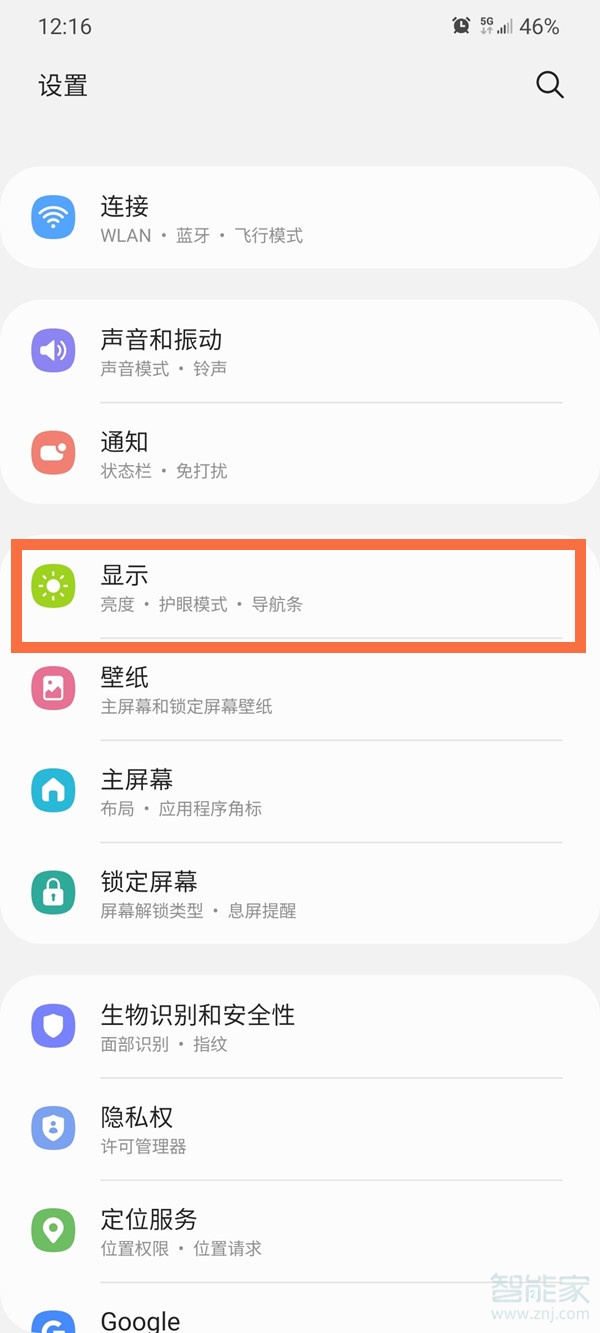Screen dimensions: 600x1333
Task: Go to 主屏幕 settings
Action: tap(300, 792)
